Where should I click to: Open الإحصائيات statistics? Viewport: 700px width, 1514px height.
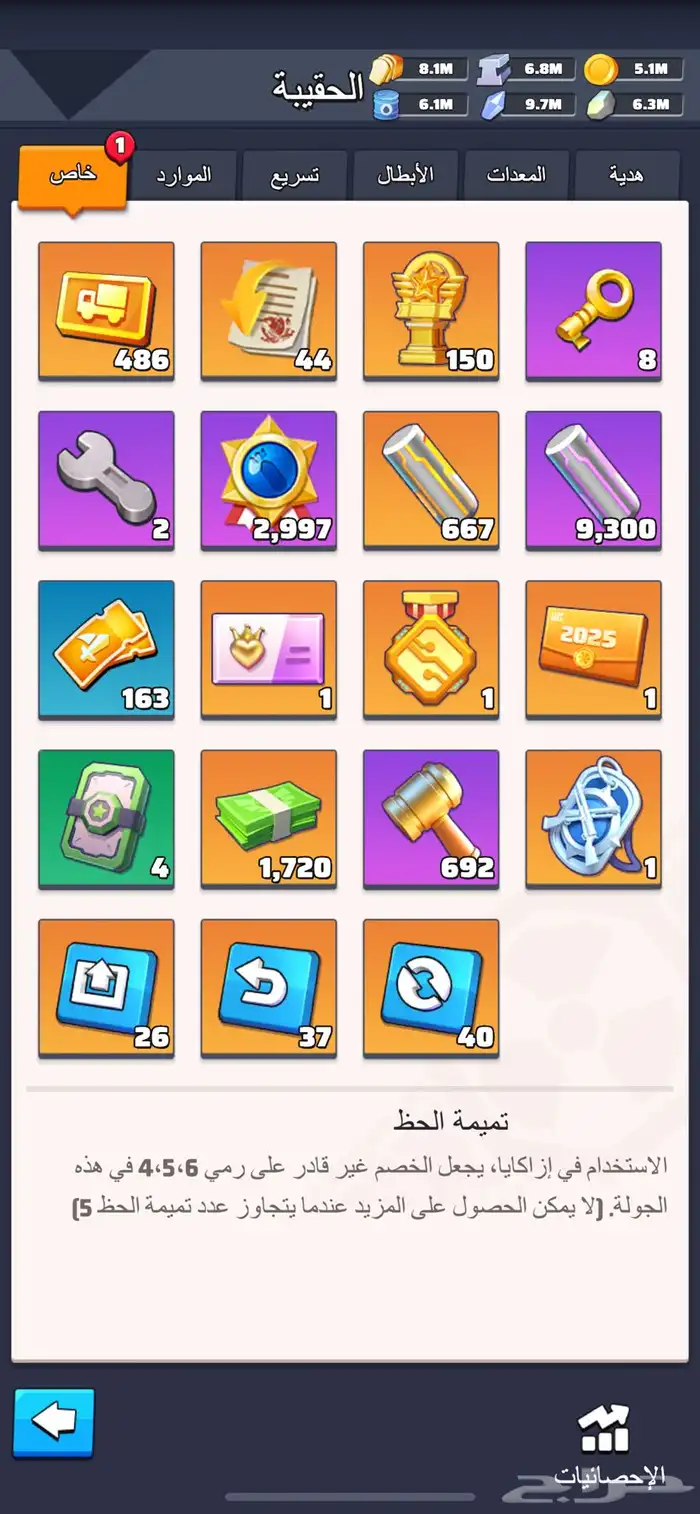pyautogui.click(x=608, y=1445)
